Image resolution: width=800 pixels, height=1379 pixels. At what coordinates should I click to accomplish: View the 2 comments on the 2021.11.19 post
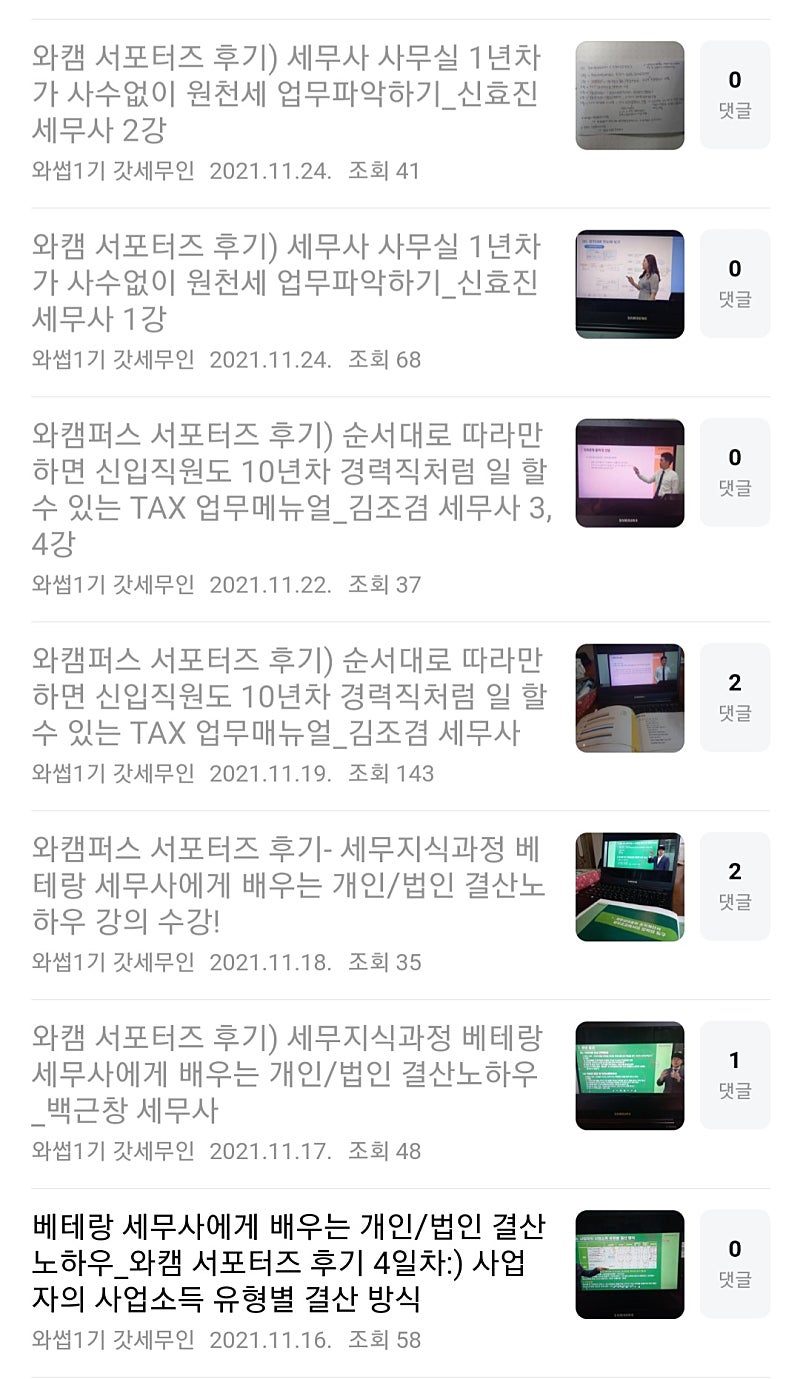pos(735,697)
